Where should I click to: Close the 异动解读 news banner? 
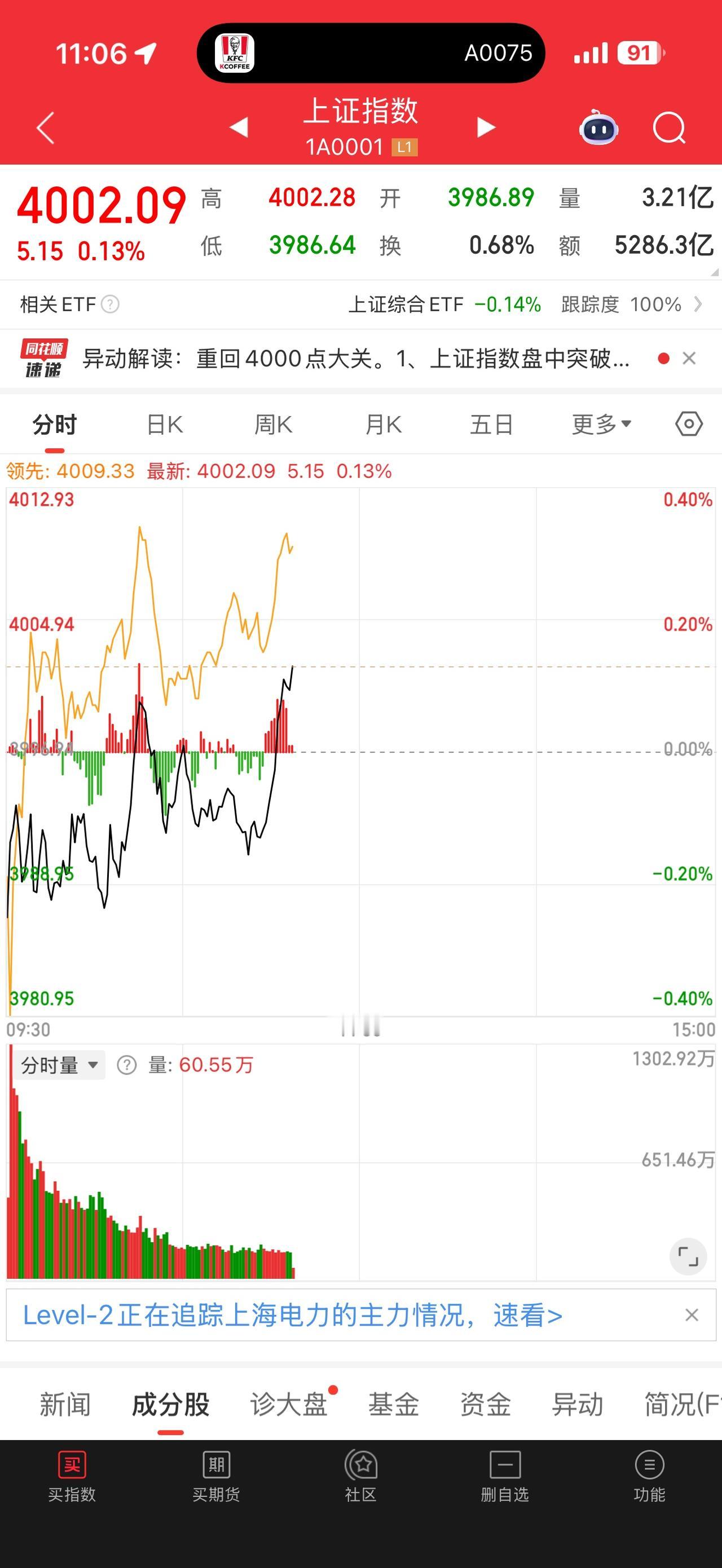click(689, 359)
